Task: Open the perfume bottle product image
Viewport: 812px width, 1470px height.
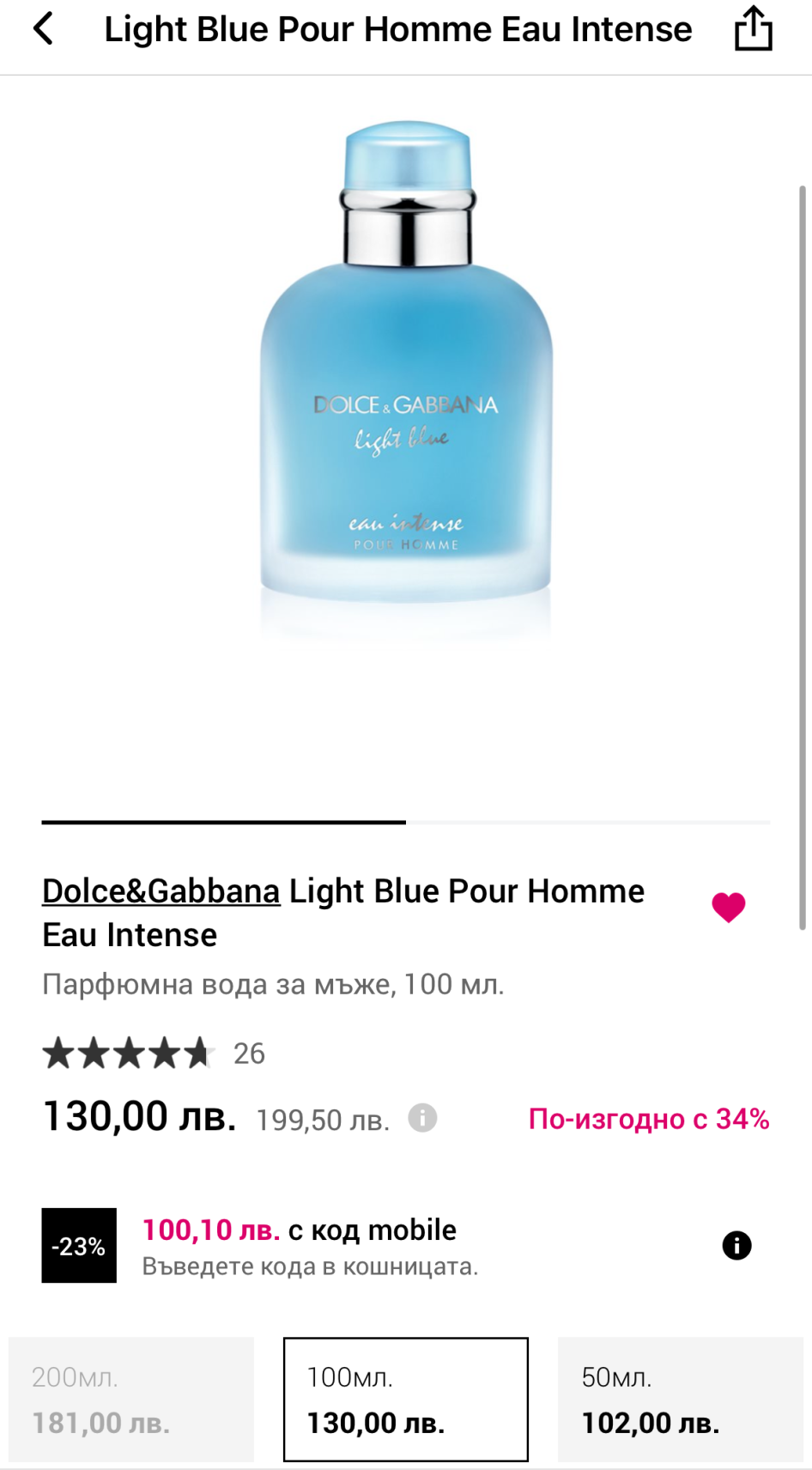Action: (406, 378)
